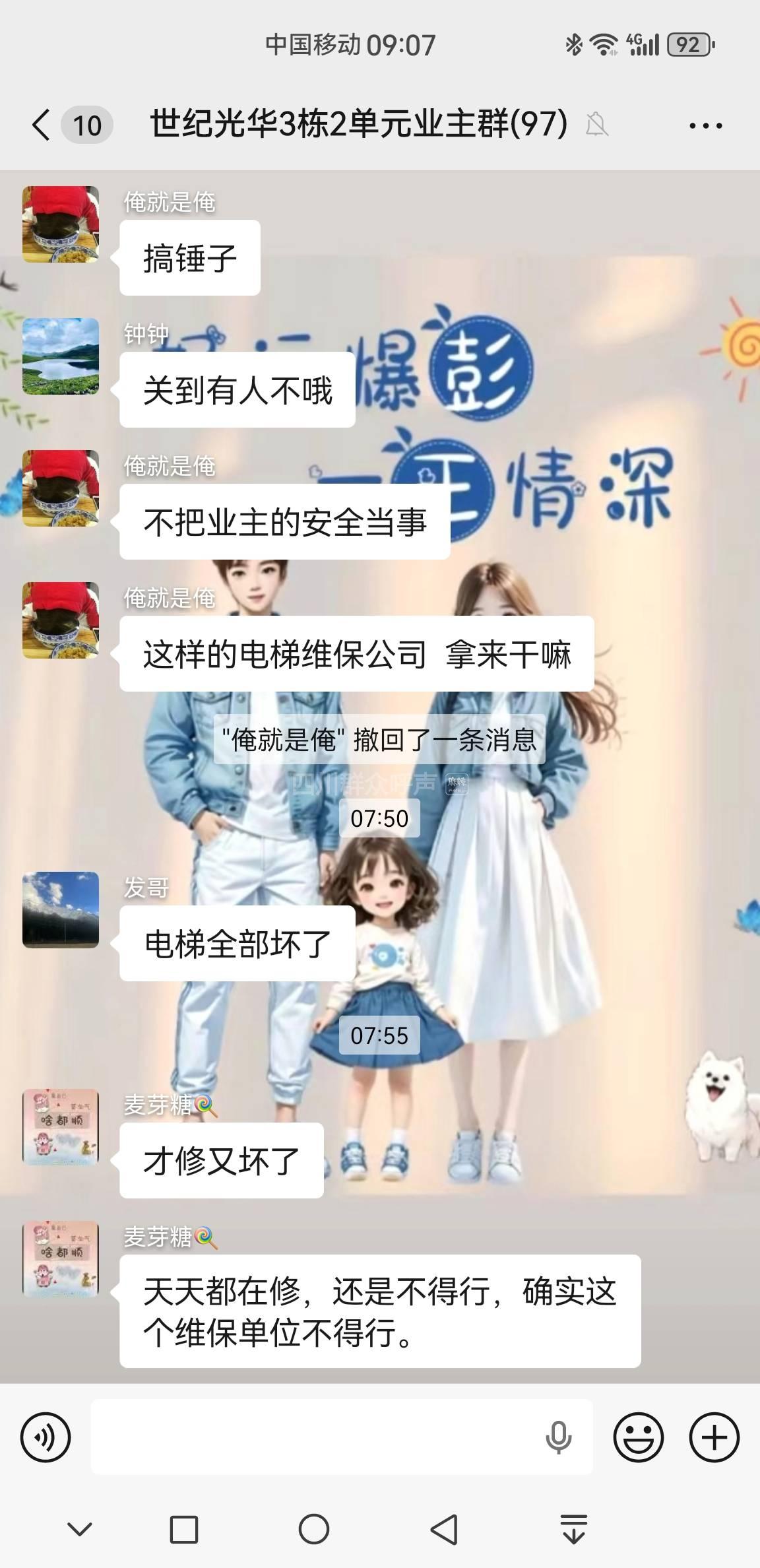Open 钟钟's profile avatar

click(61, 356)
